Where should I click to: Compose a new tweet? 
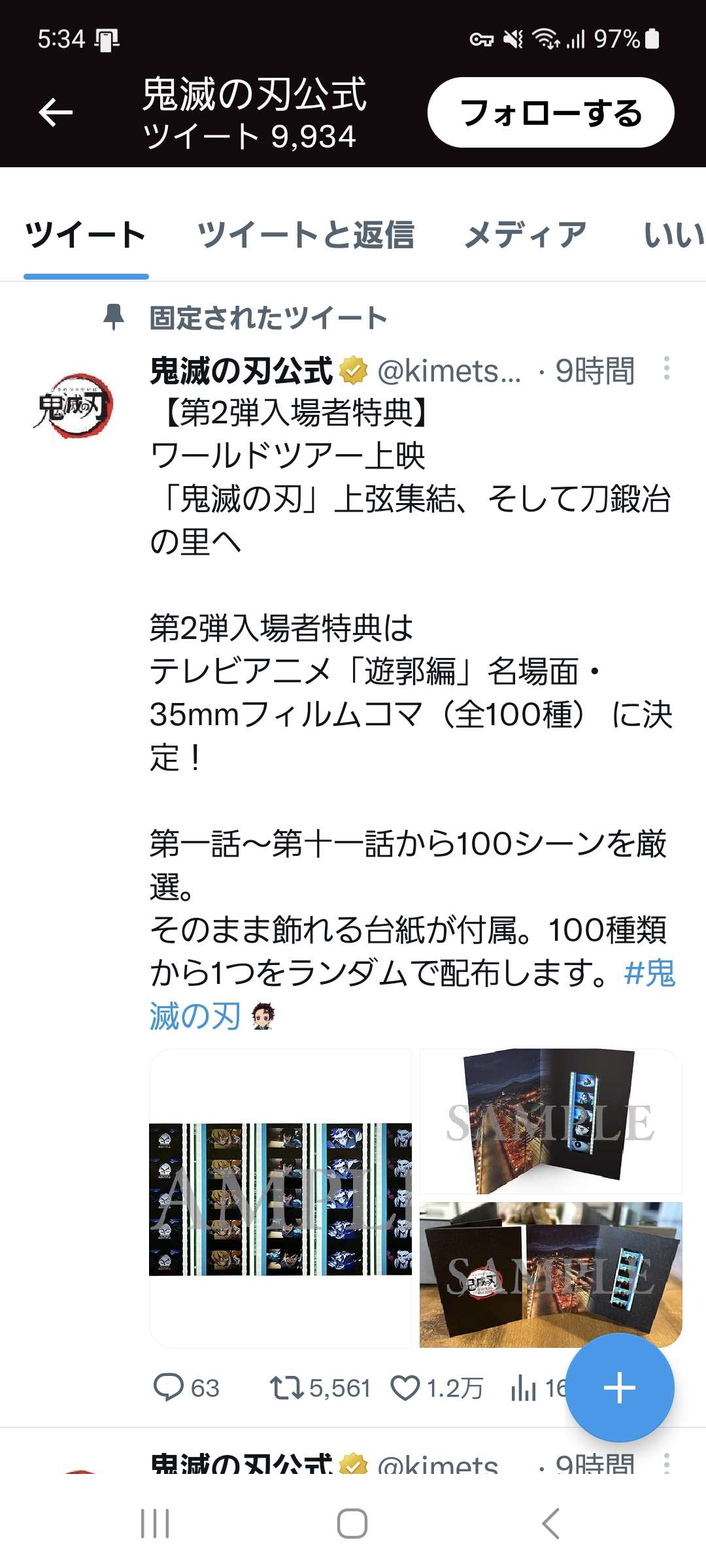click(x=619, y=1388)
